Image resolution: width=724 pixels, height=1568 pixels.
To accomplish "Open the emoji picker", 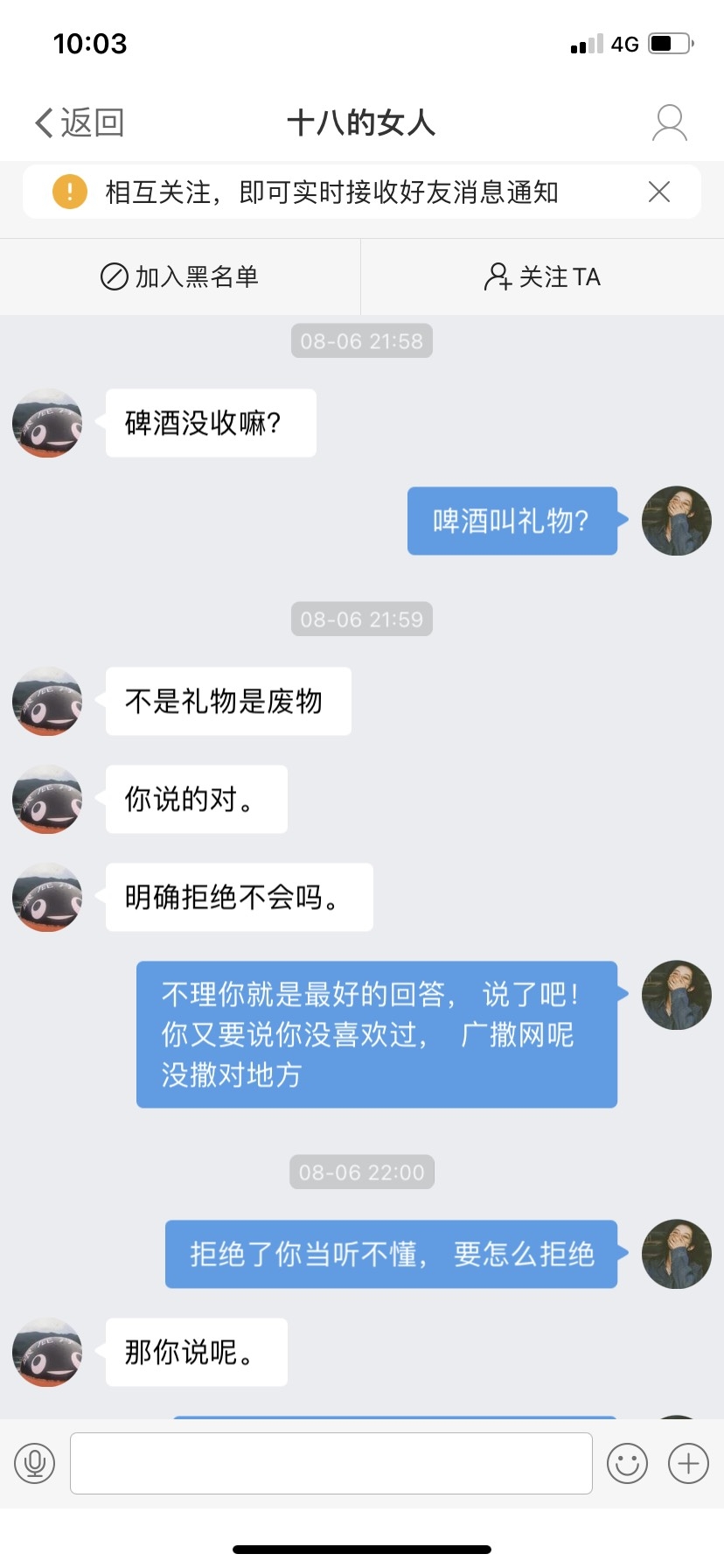I will click(627, 1462).
